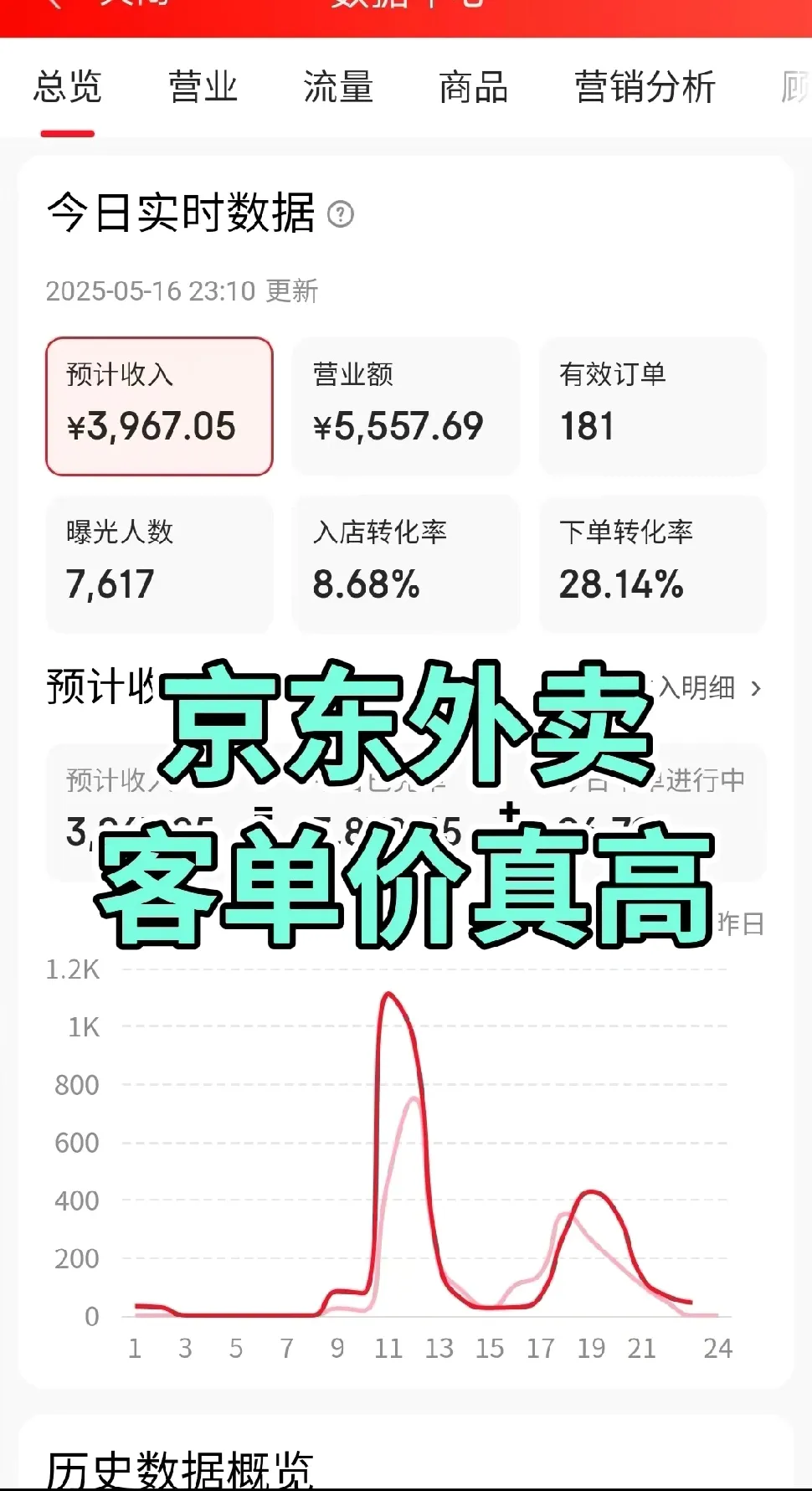Tap the 曝光人数 metric card

coord(159,563)
